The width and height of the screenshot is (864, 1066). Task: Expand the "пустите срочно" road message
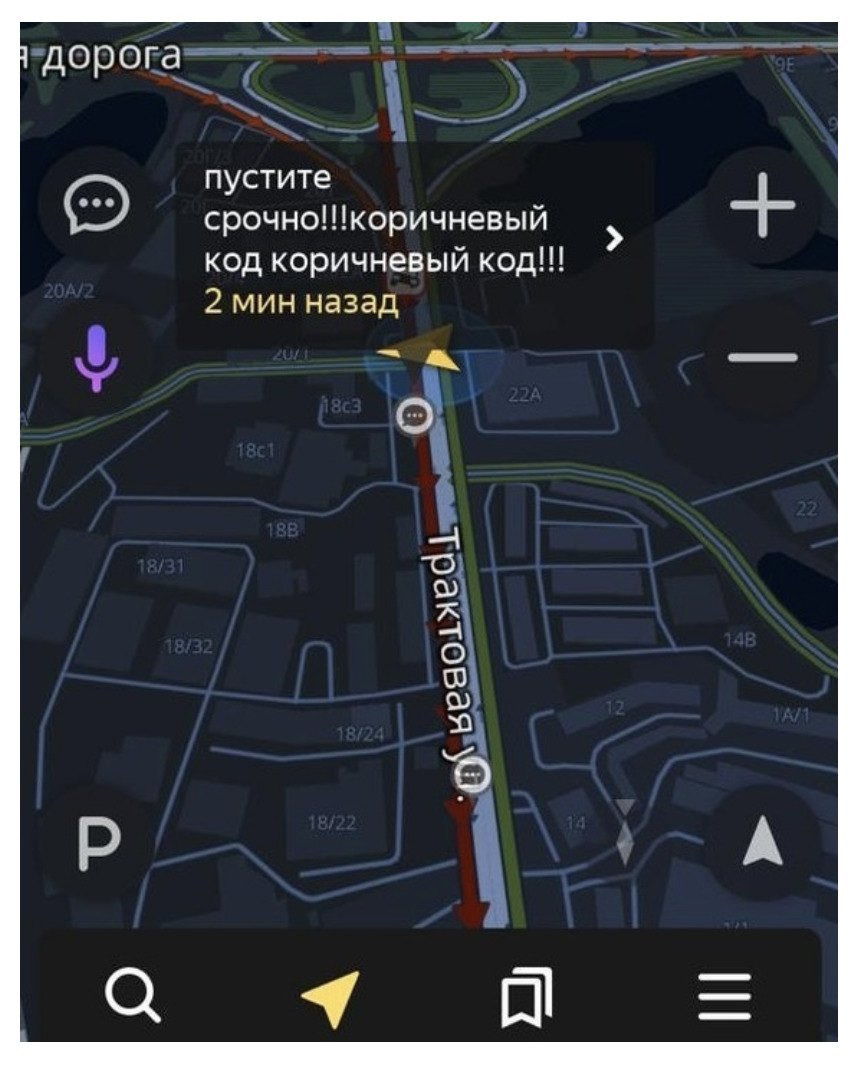614,238
